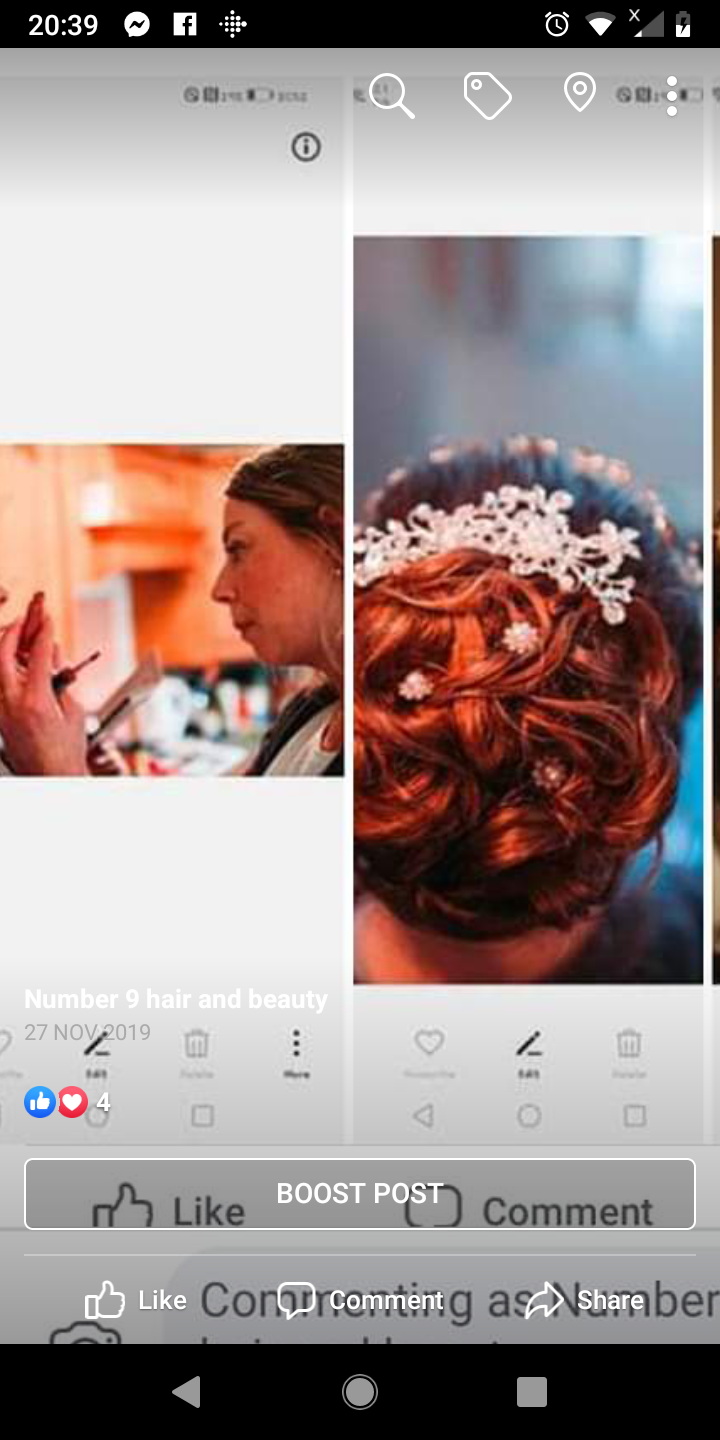Open the info icon on the post
Screen dimensions: 720x1440
(x=307, y=147)
